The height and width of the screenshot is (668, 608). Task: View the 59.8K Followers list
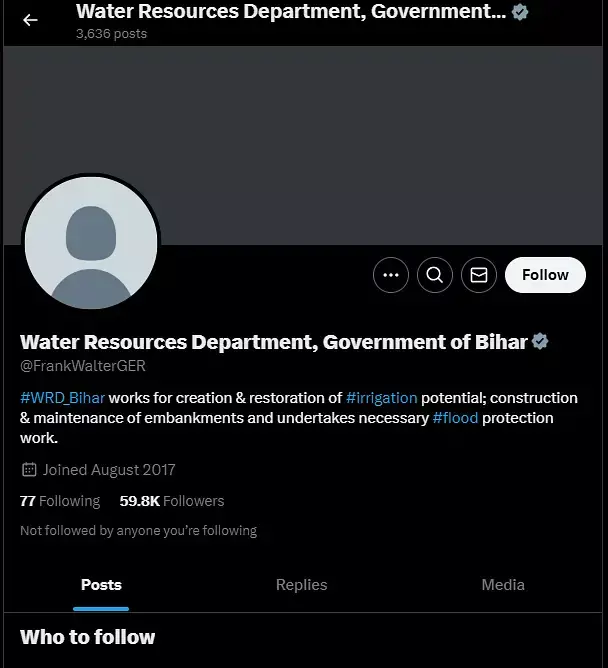coord(172,501)
